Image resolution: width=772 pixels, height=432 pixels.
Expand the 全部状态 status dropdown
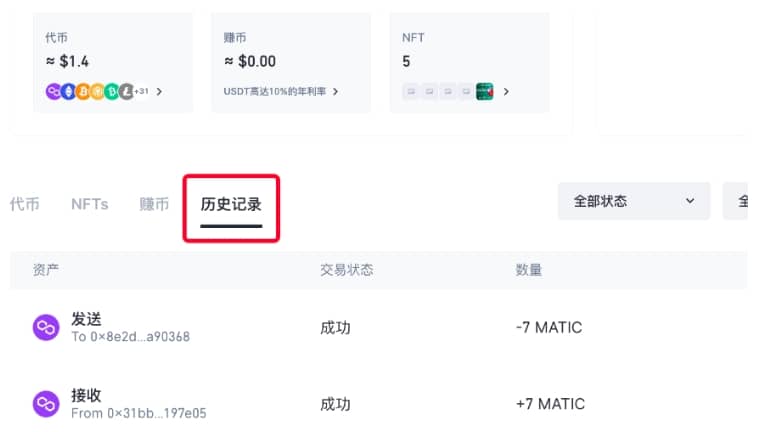633,201
